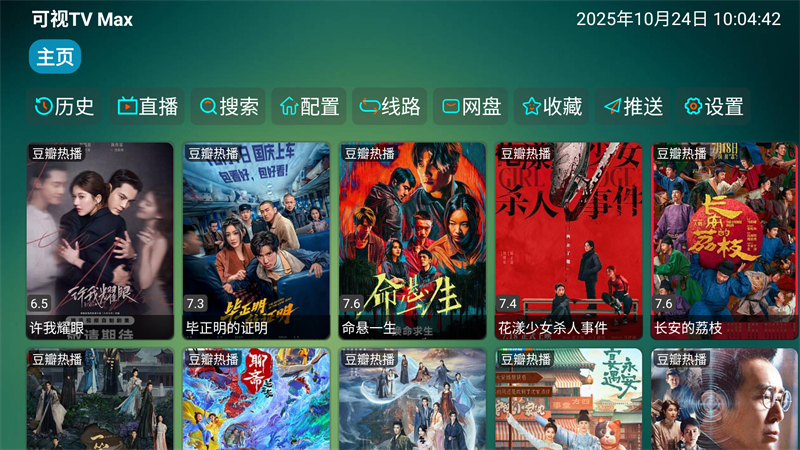Switch source via 线路
Screen dimensions: 800x450
(390, 106)
